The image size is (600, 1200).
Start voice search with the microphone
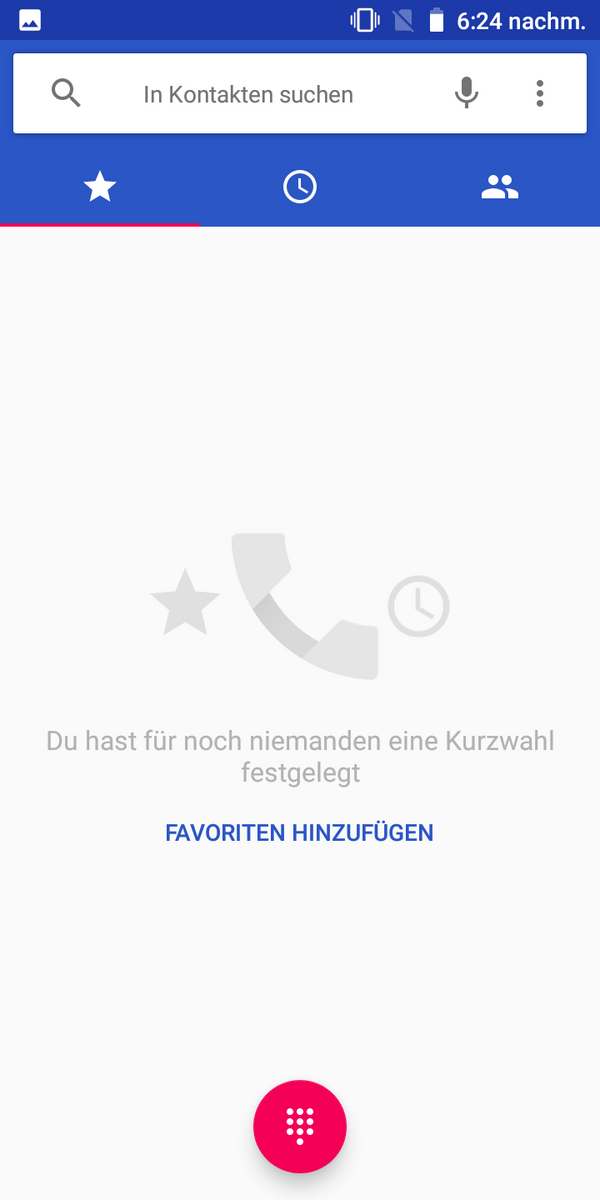[x=466, y=94]
